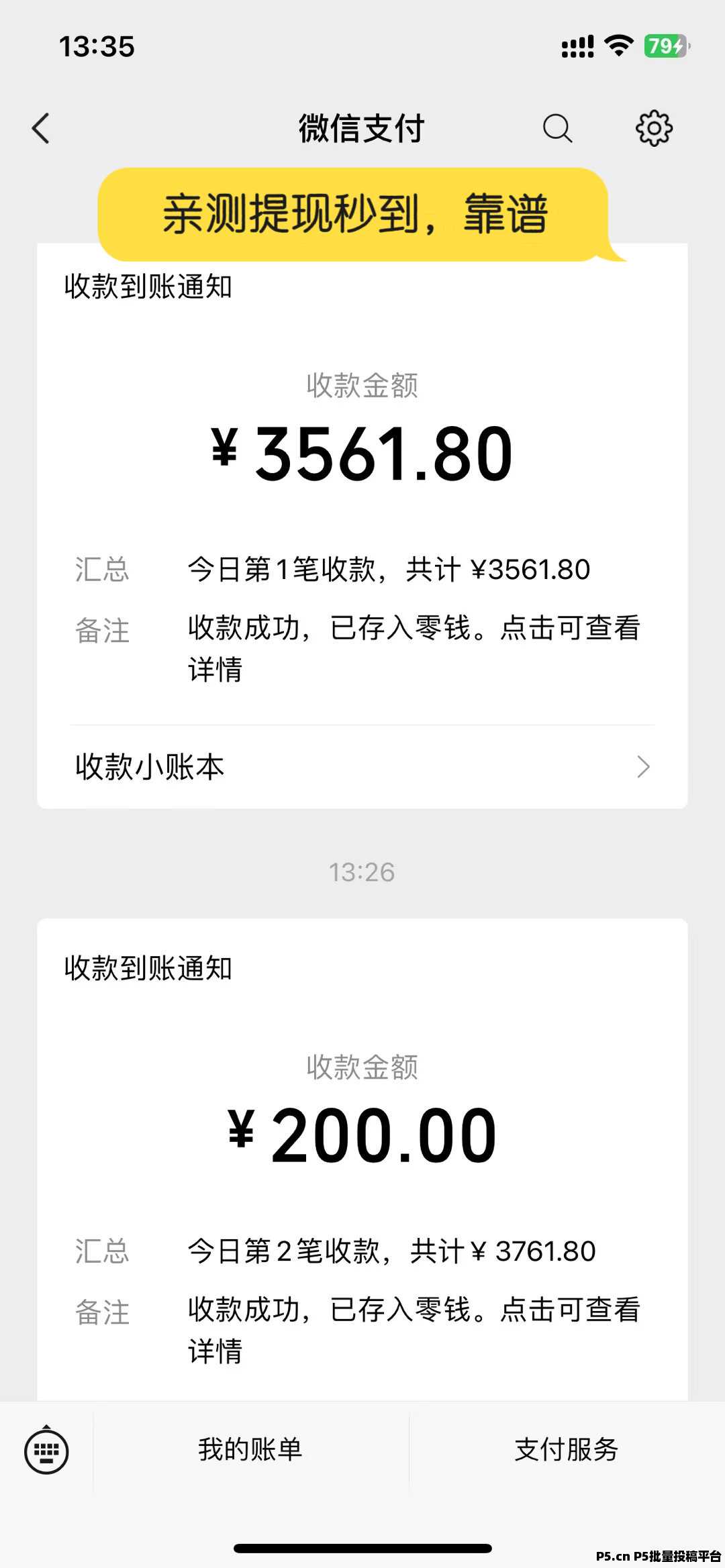Go back from WeChat Pay chat

coord(41,128)
